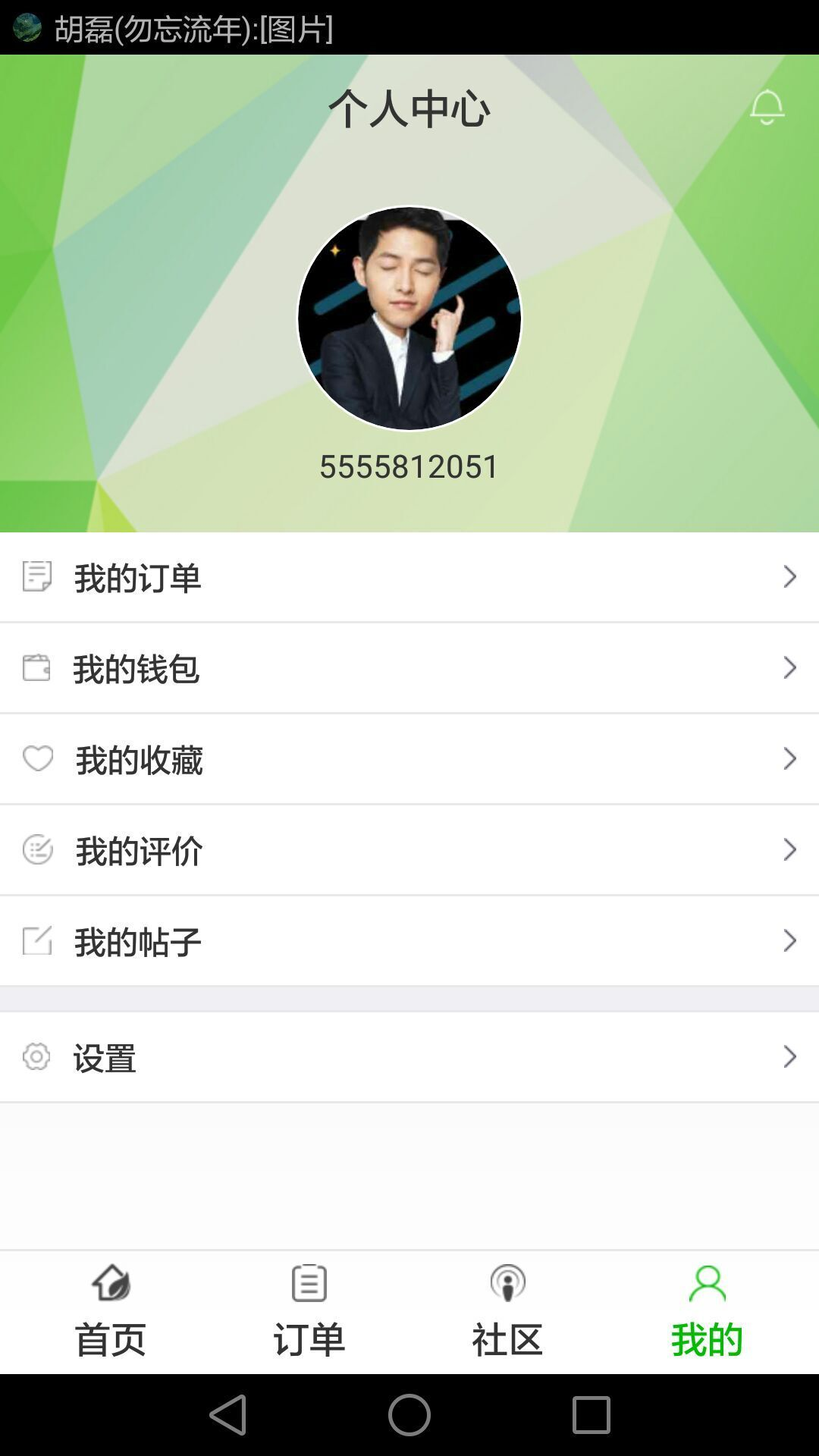The image size is (819, 1456).
Task: Tap the system back button
Action: tap(227, 1414)
